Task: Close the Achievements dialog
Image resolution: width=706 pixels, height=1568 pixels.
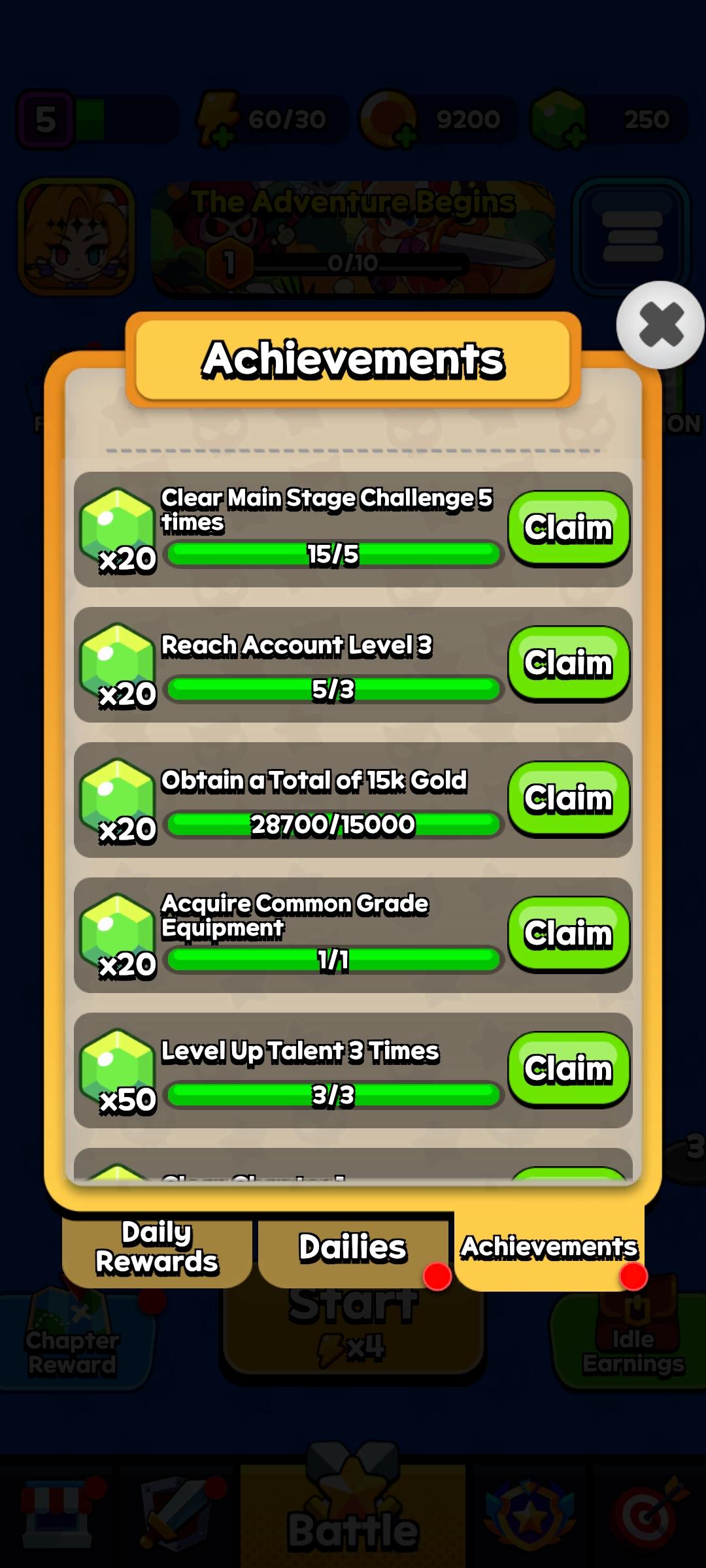Action: pyautogui.click(x=660, y=325)
